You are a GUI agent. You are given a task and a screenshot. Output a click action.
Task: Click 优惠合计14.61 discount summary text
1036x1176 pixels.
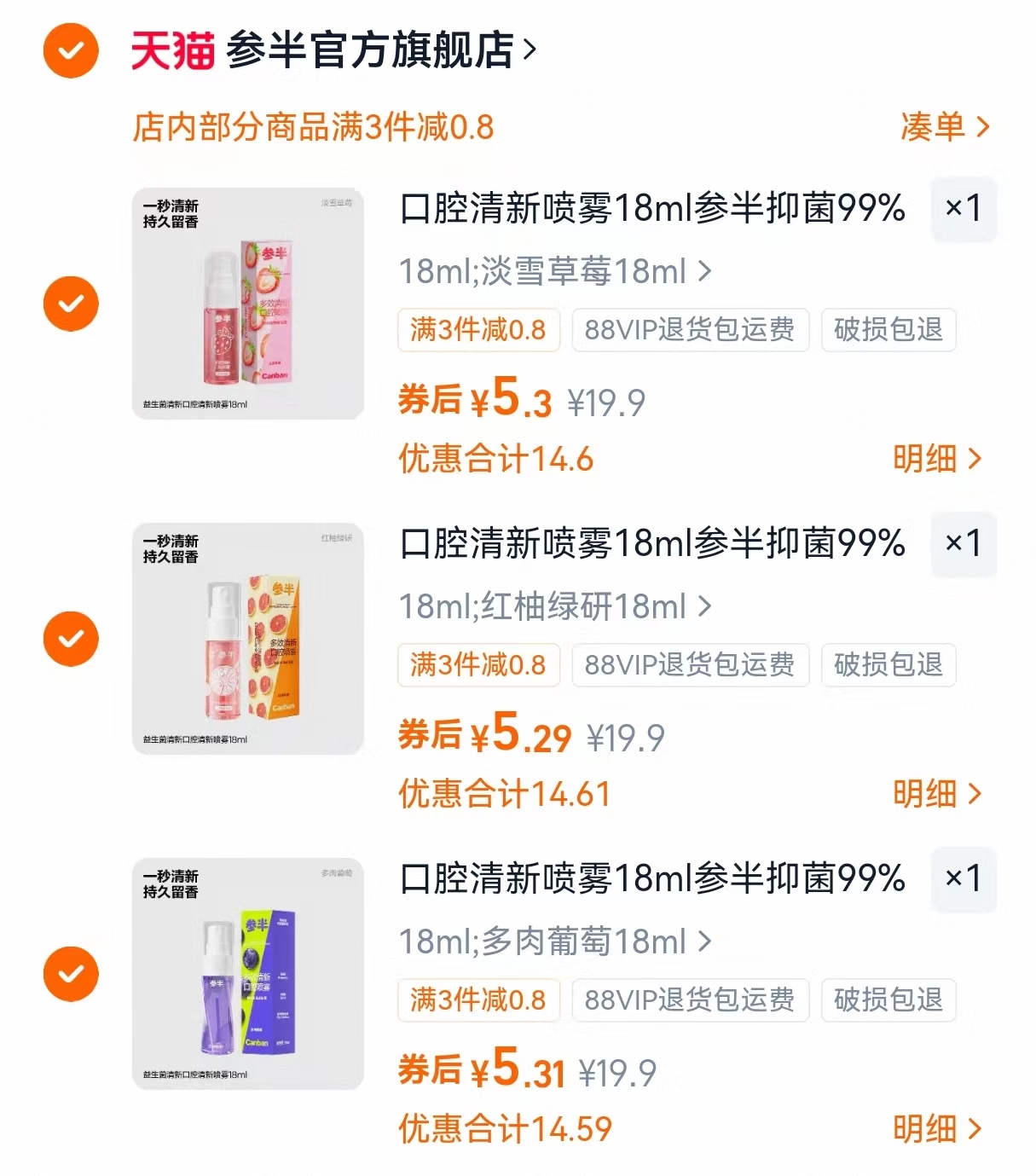(x=501, y=793)
